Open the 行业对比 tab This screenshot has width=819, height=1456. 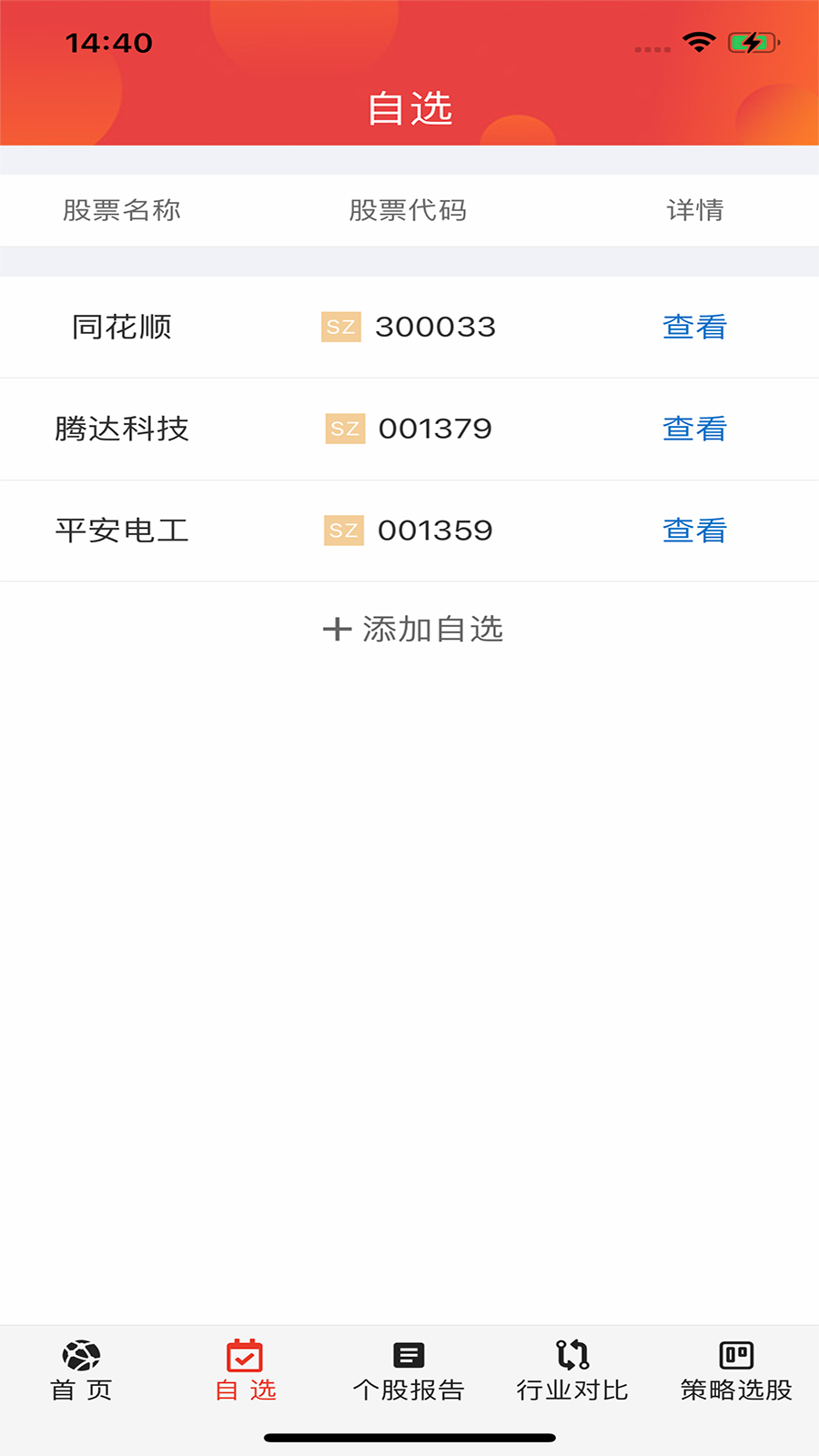pyautogui.click(x=572, y=1370)
